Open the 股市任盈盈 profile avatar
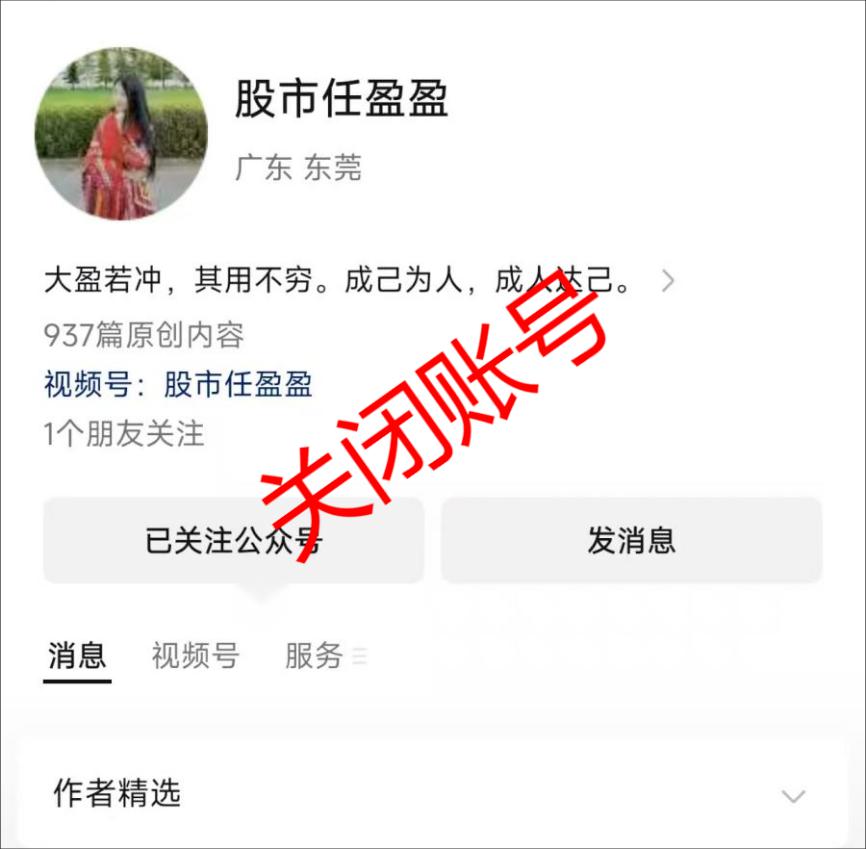The image size is (866, 849). click(121, 133)
